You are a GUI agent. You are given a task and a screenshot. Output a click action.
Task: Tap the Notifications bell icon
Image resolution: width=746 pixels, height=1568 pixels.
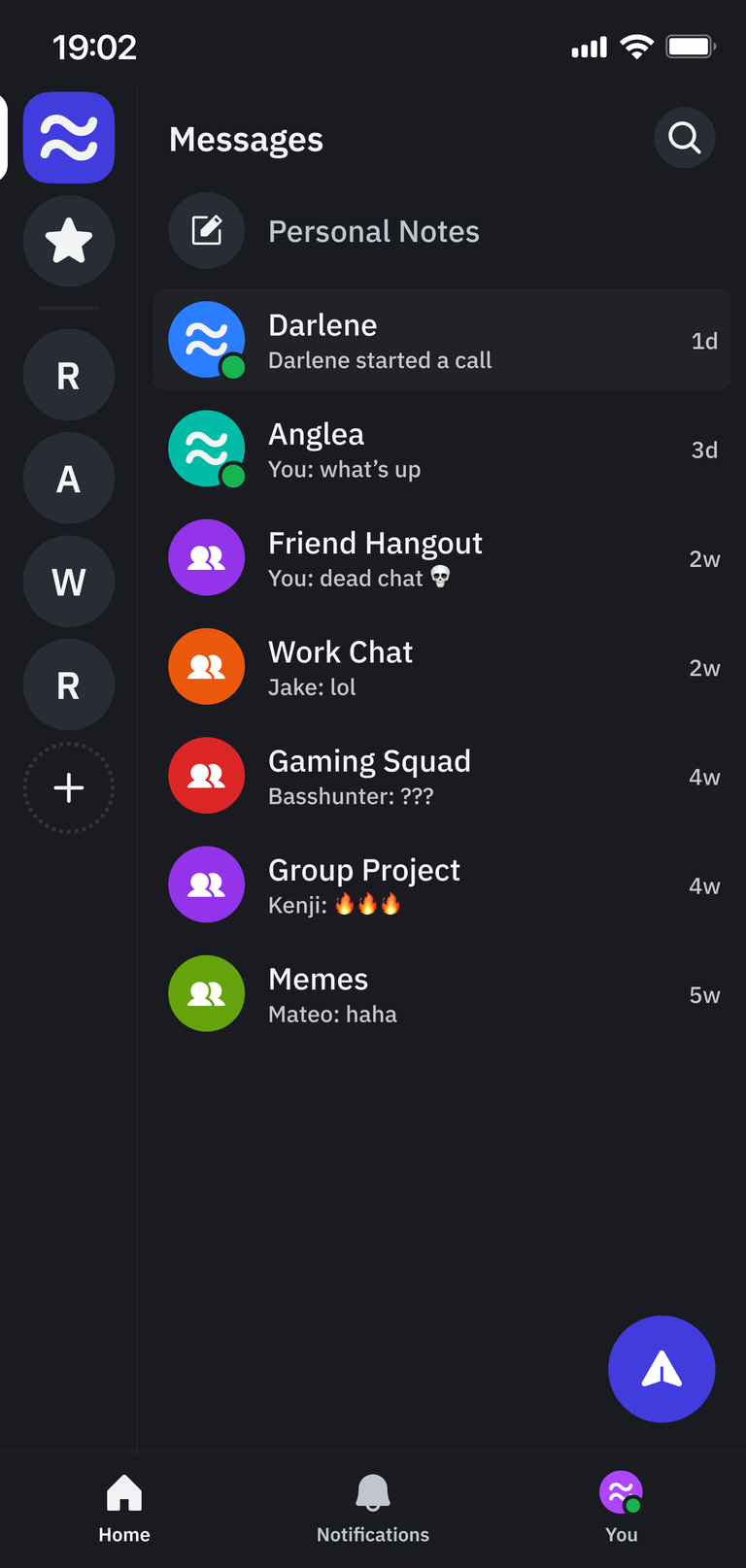tap(372, 1492)
